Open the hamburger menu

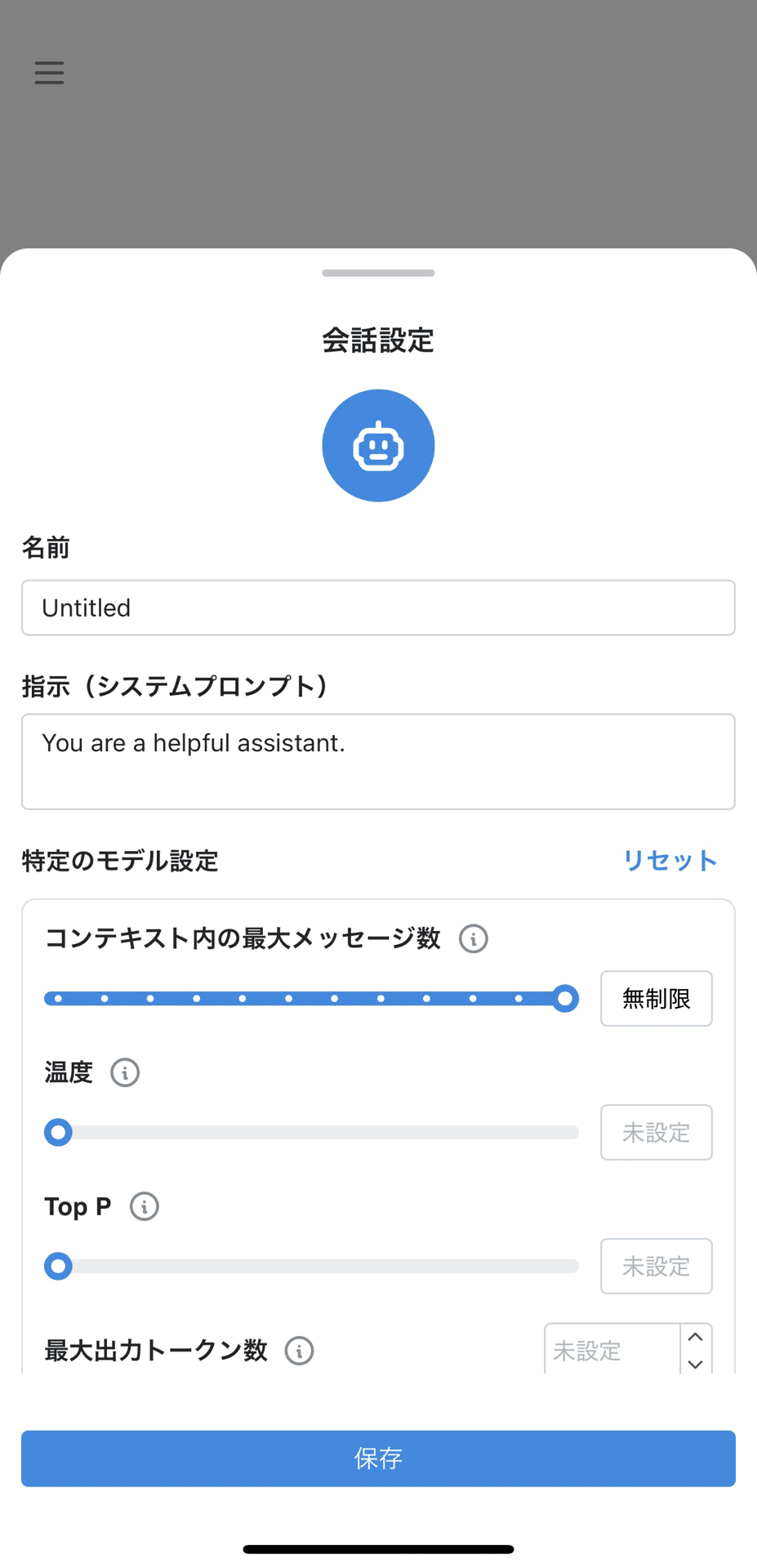49,73
